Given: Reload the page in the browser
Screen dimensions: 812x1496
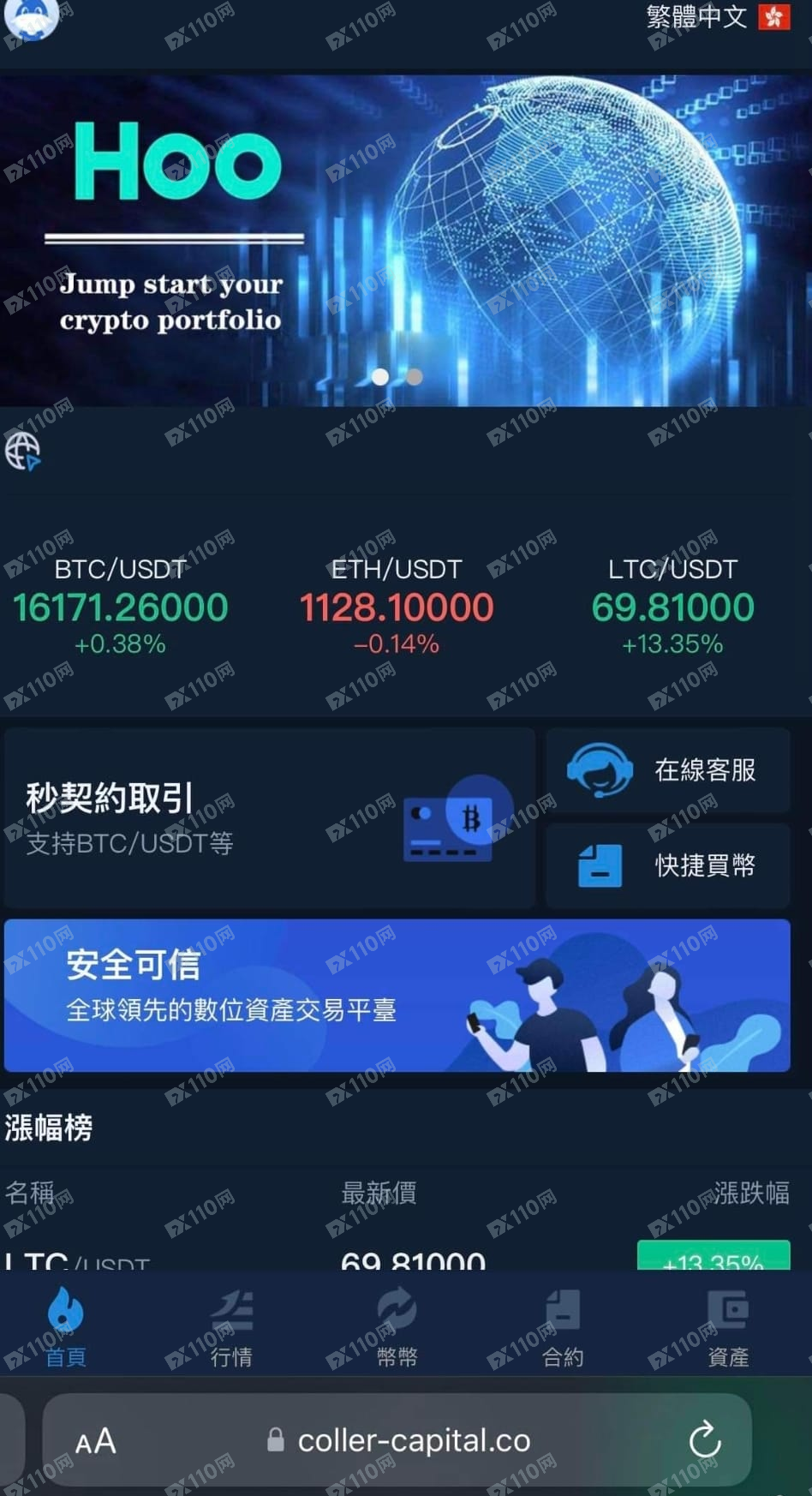Looking at the screenshot, I should (x=704, y=1440).
